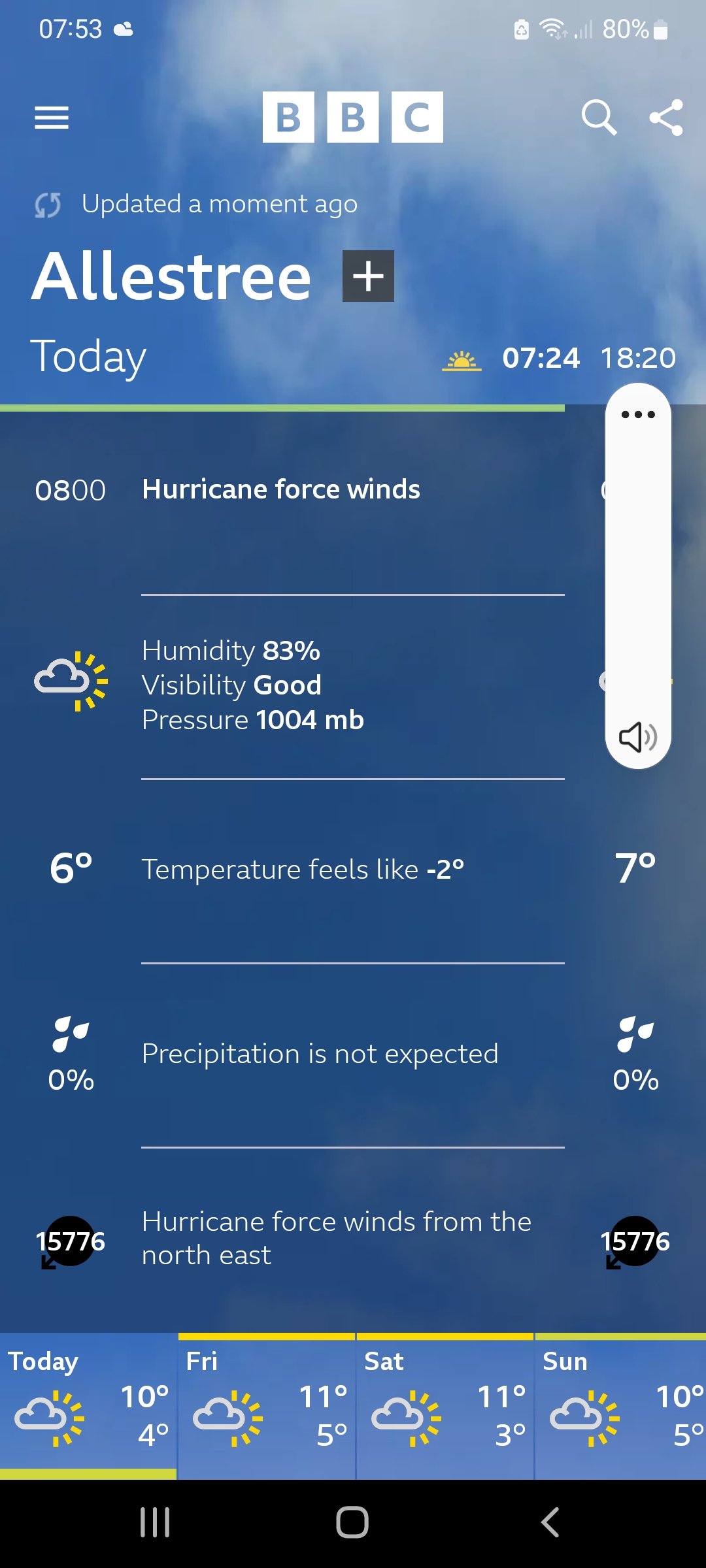
Task: Collapse the 0800 hourly details
Action: [x=281, y=490]
